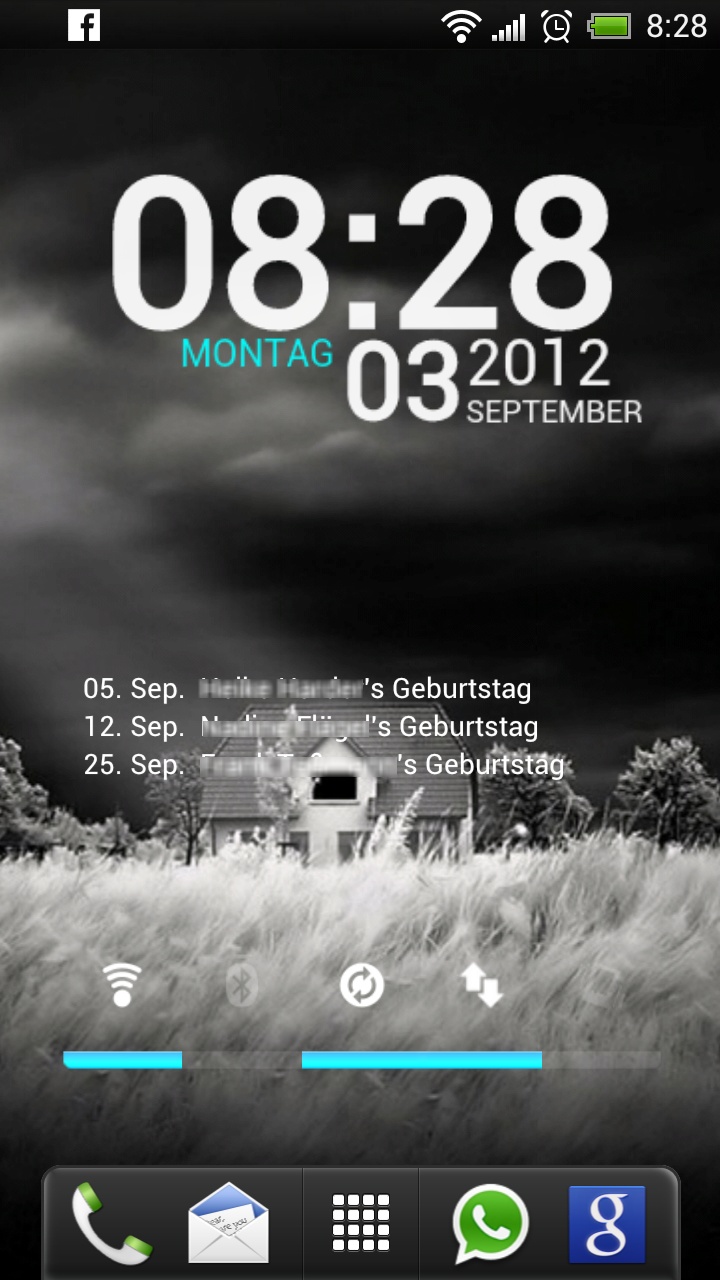Open the 25. Sep. birthday entry
The image size is (720, 1280).
click(324, 765)
